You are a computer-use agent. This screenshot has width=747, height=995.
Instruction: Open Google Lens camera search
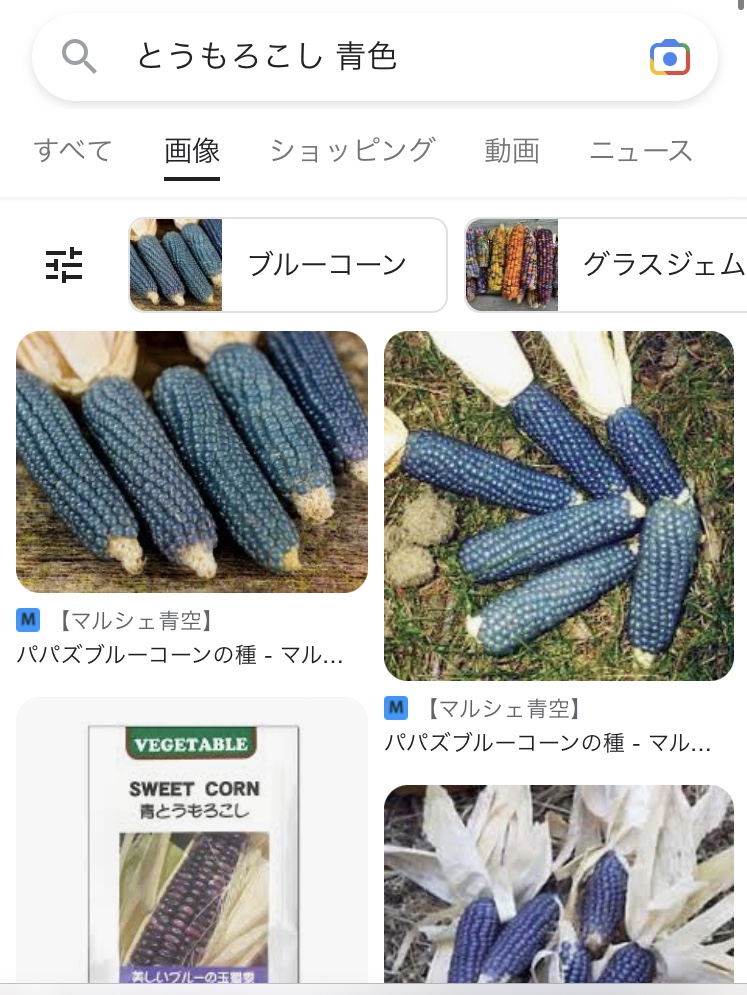pos(669,58)
